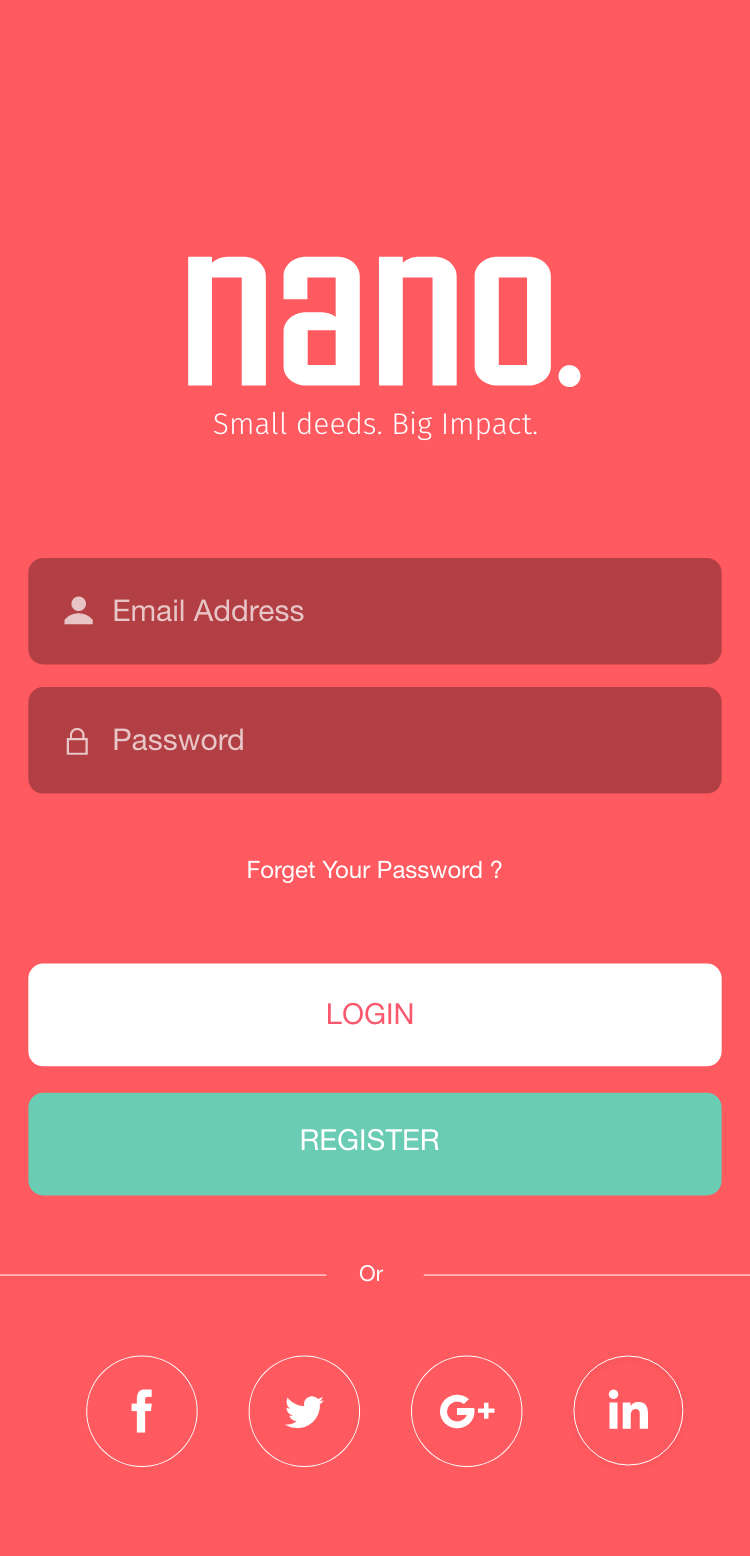
Task: Tap the LOGIN button
Action: pyautogui.click(x=375, y=1014)
